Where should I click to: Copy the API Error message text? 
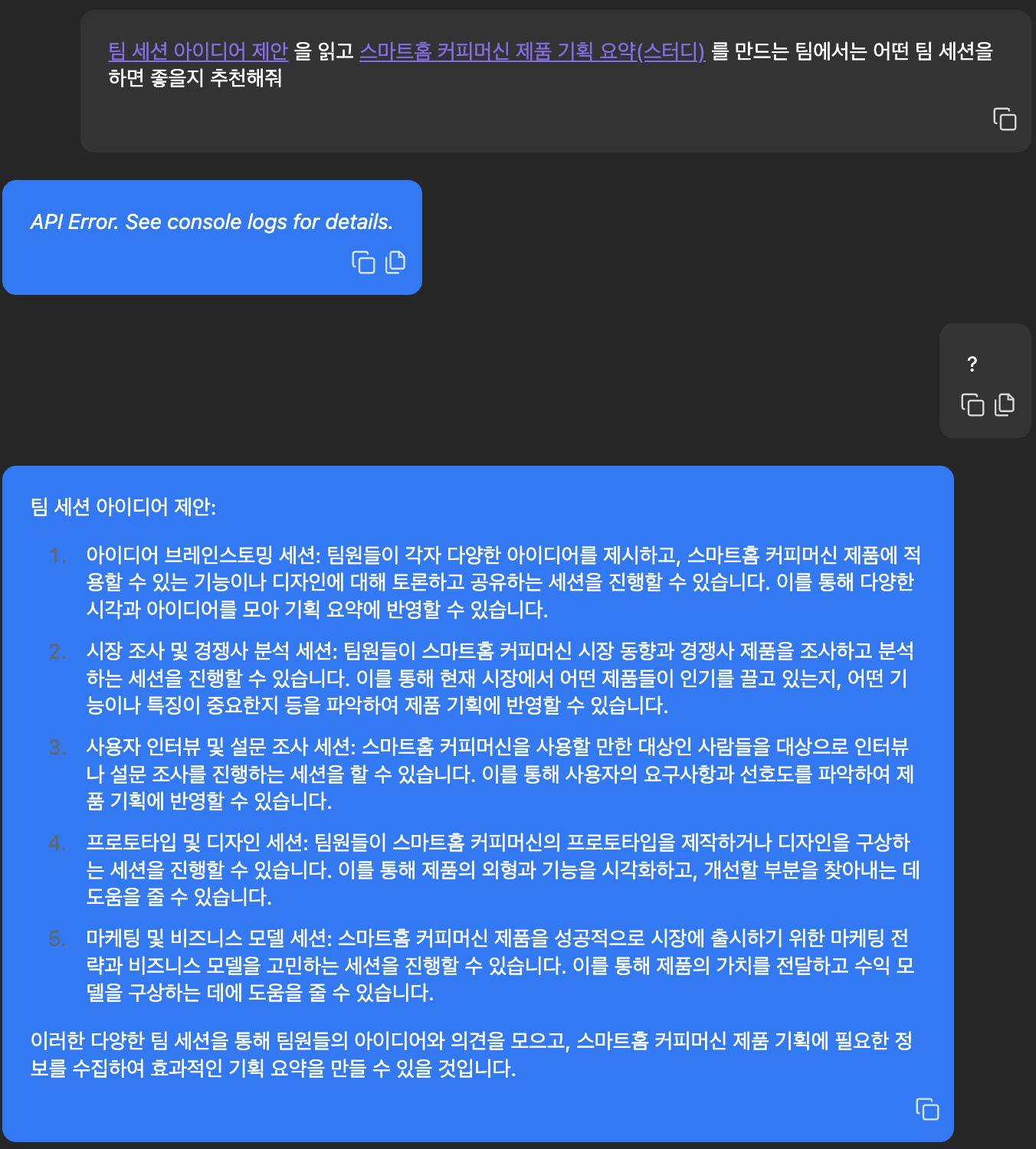click(363, 262)
